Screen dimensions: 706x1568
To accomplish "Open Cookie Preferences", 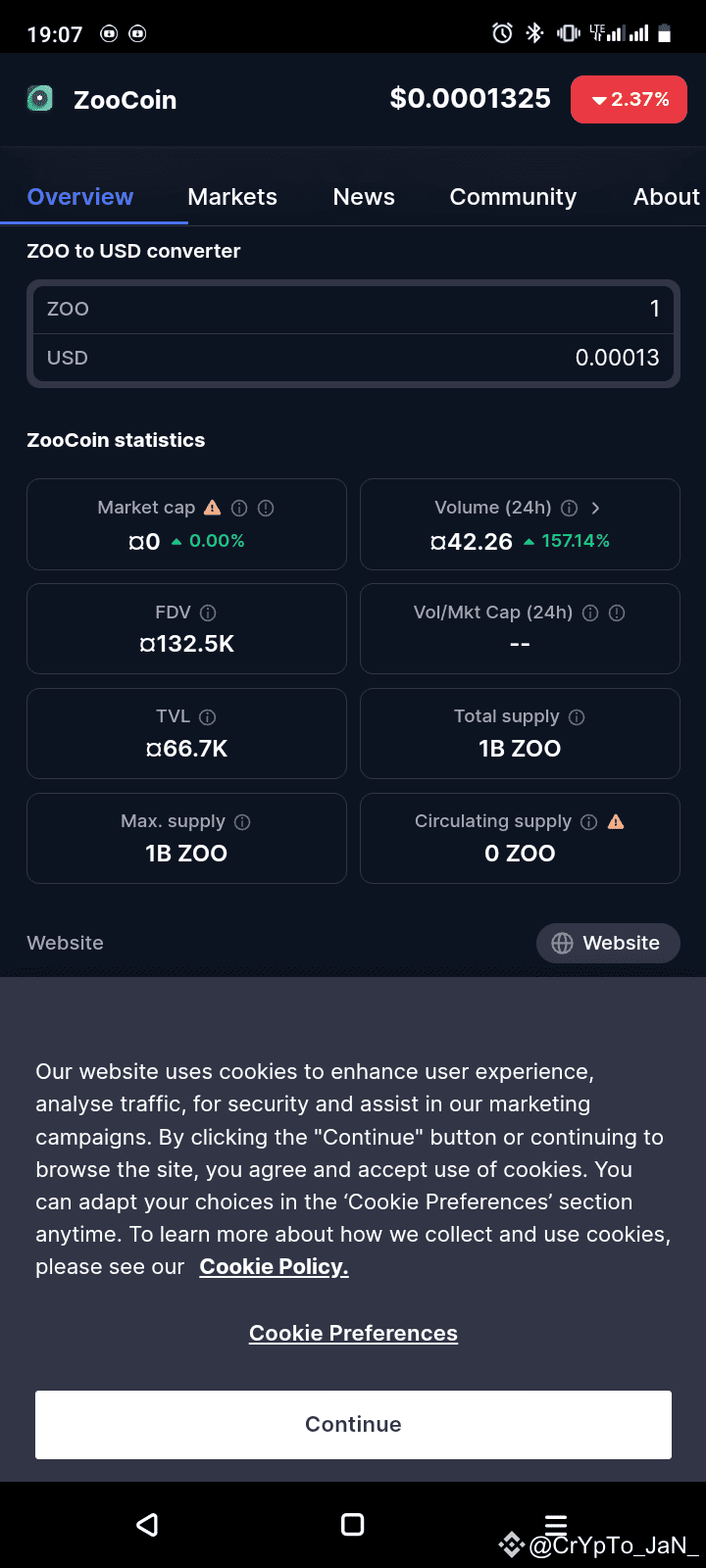I will pyautogui.click(x=353, y=1333).
